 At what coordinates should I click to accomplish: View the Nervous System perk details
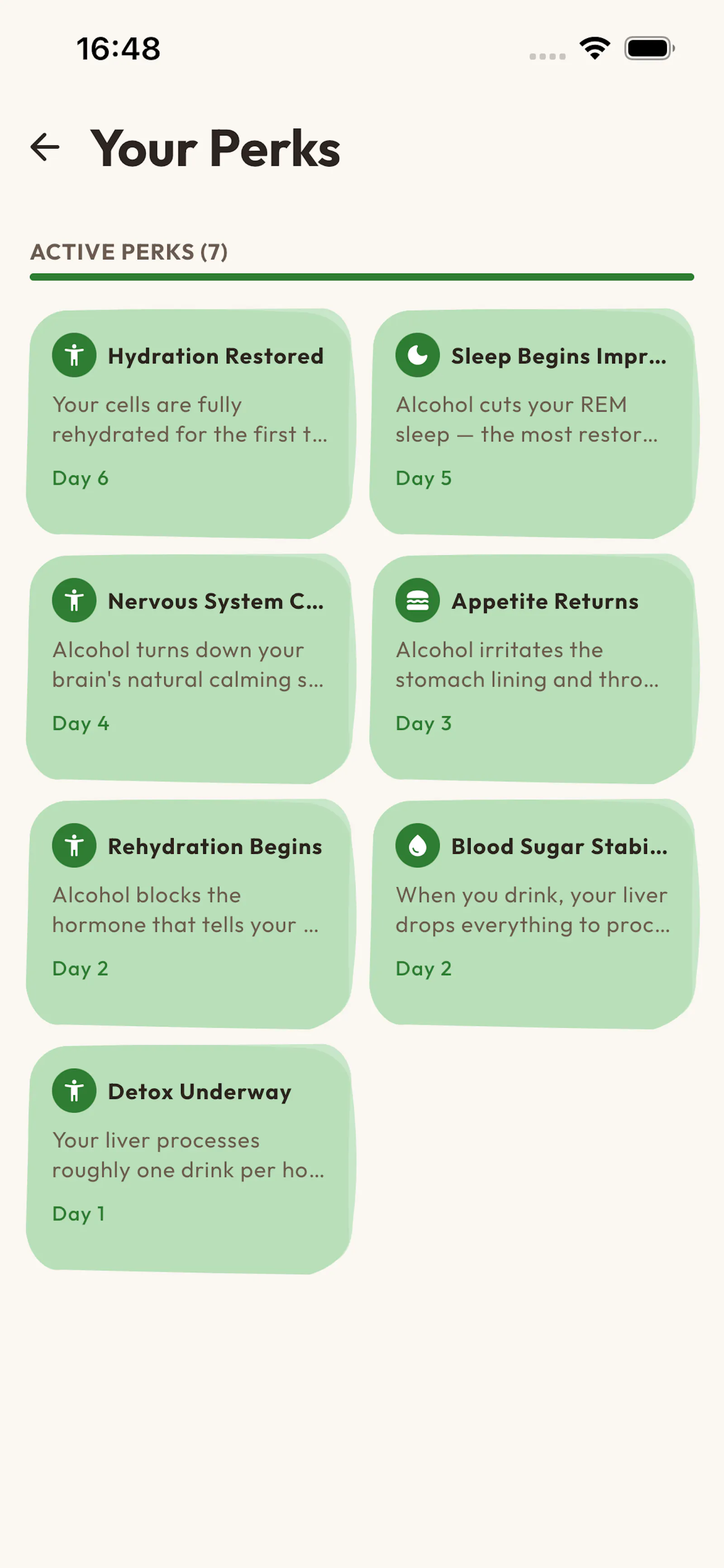point(191,669)
